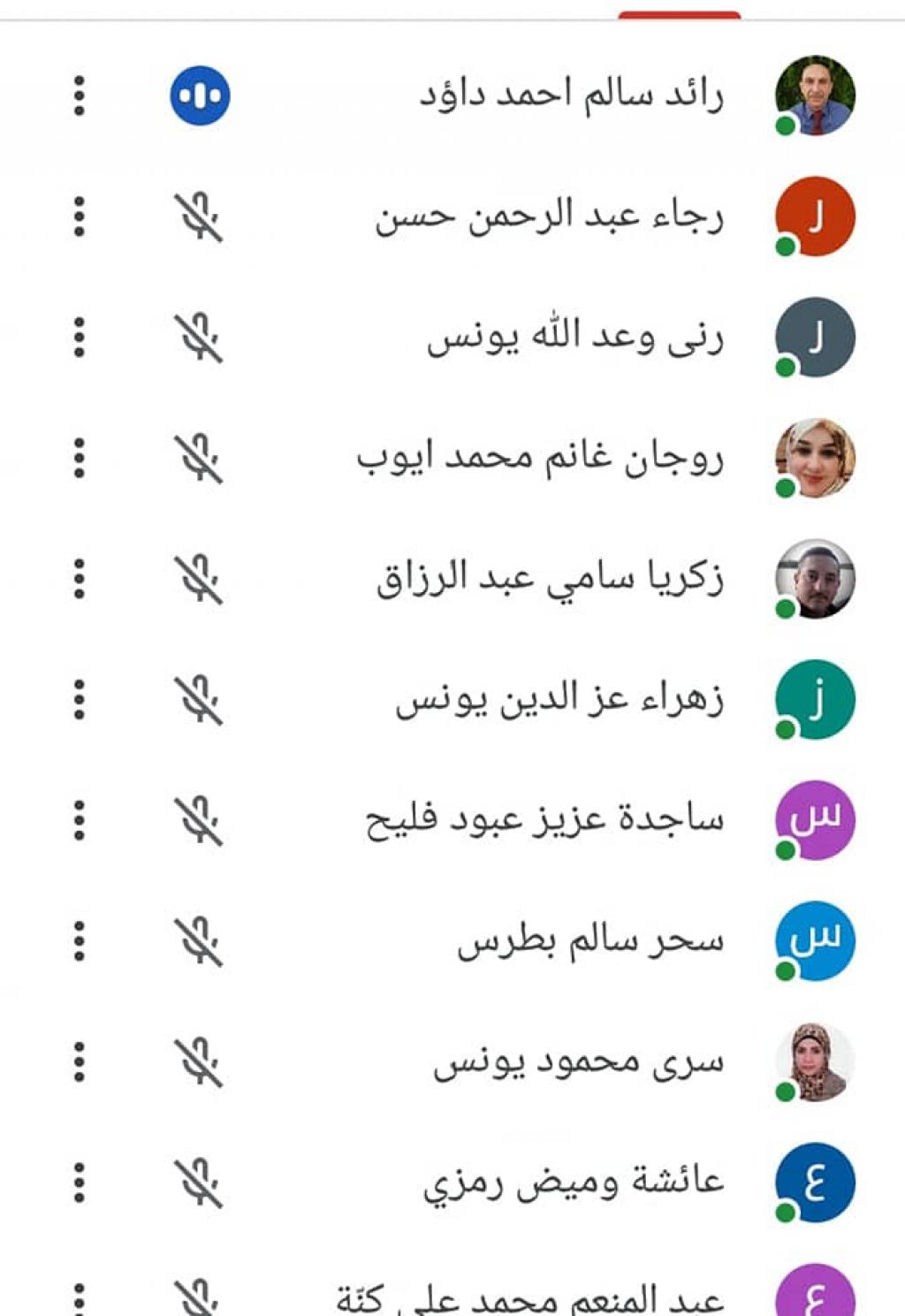This screenshot has width=905, height=1316.
Task: Select participant رنى وعد الله يونس
Action: [574, 338]
